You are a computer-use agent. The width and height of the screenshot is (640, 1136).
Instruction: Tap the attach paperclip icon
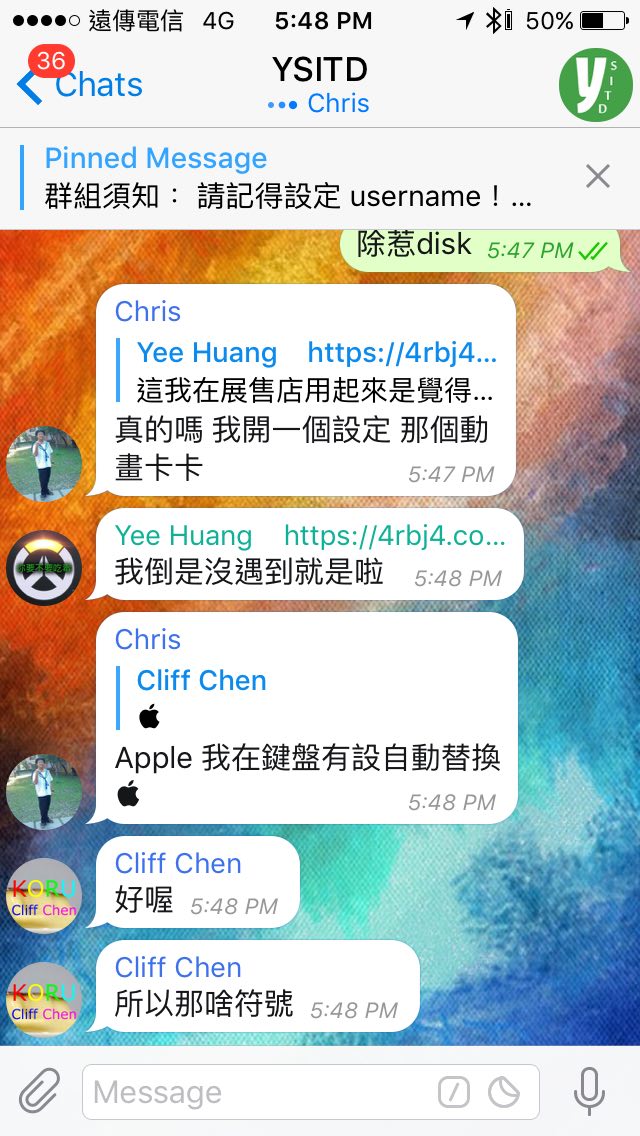coord(40,1092)
